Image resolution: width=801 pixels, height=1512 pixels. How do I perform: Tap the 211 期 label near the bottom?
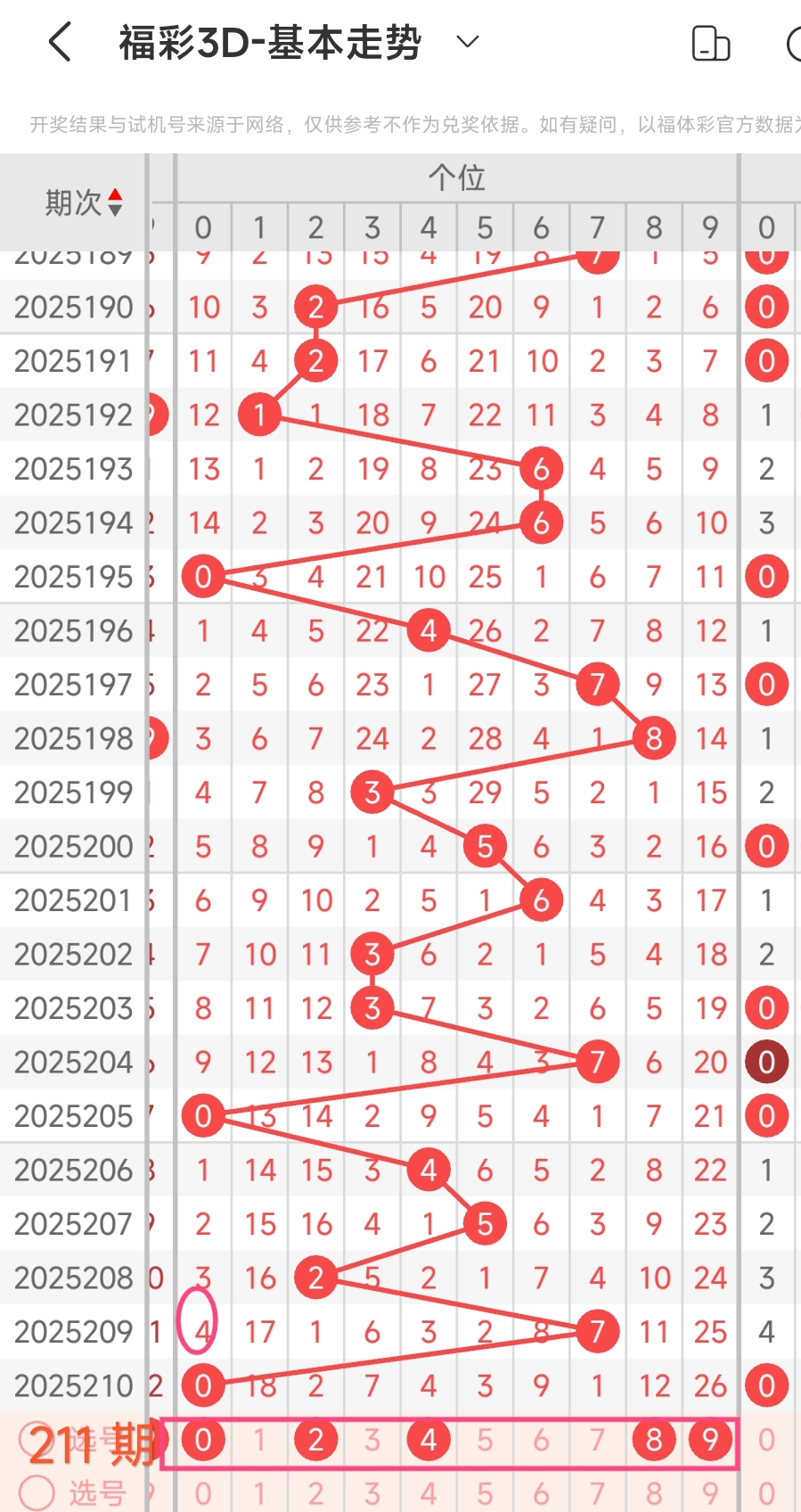click(89, 1439)
